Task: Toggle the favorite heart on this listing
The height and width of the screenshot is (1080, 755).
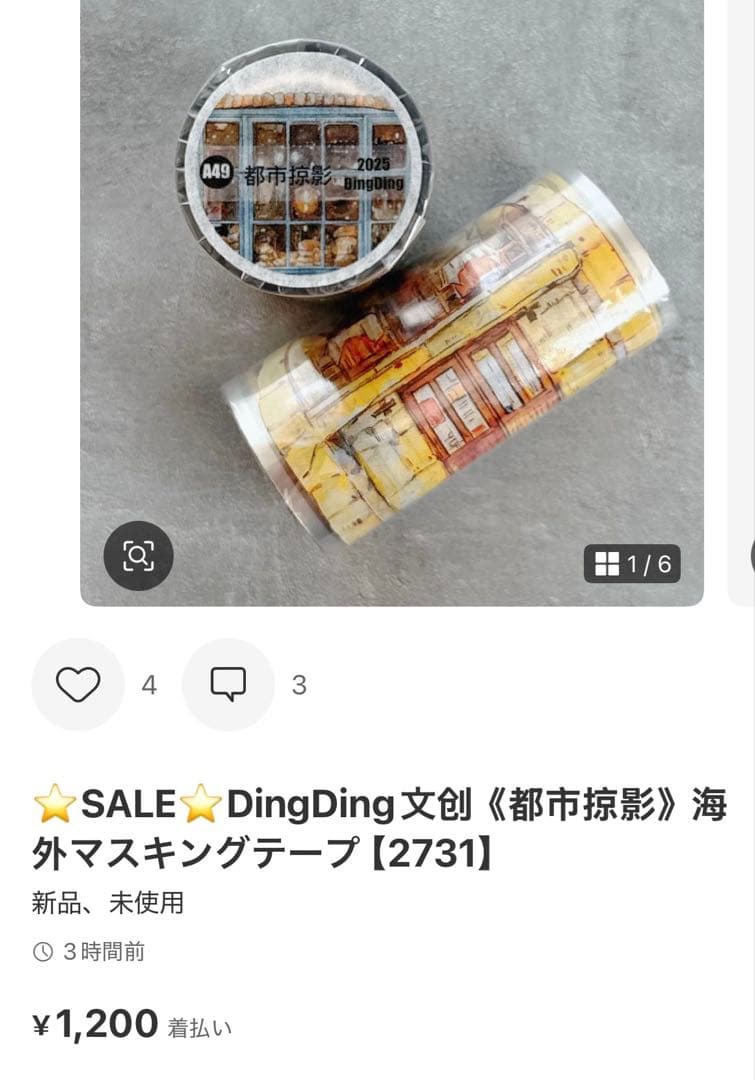Action: [77, 685]
